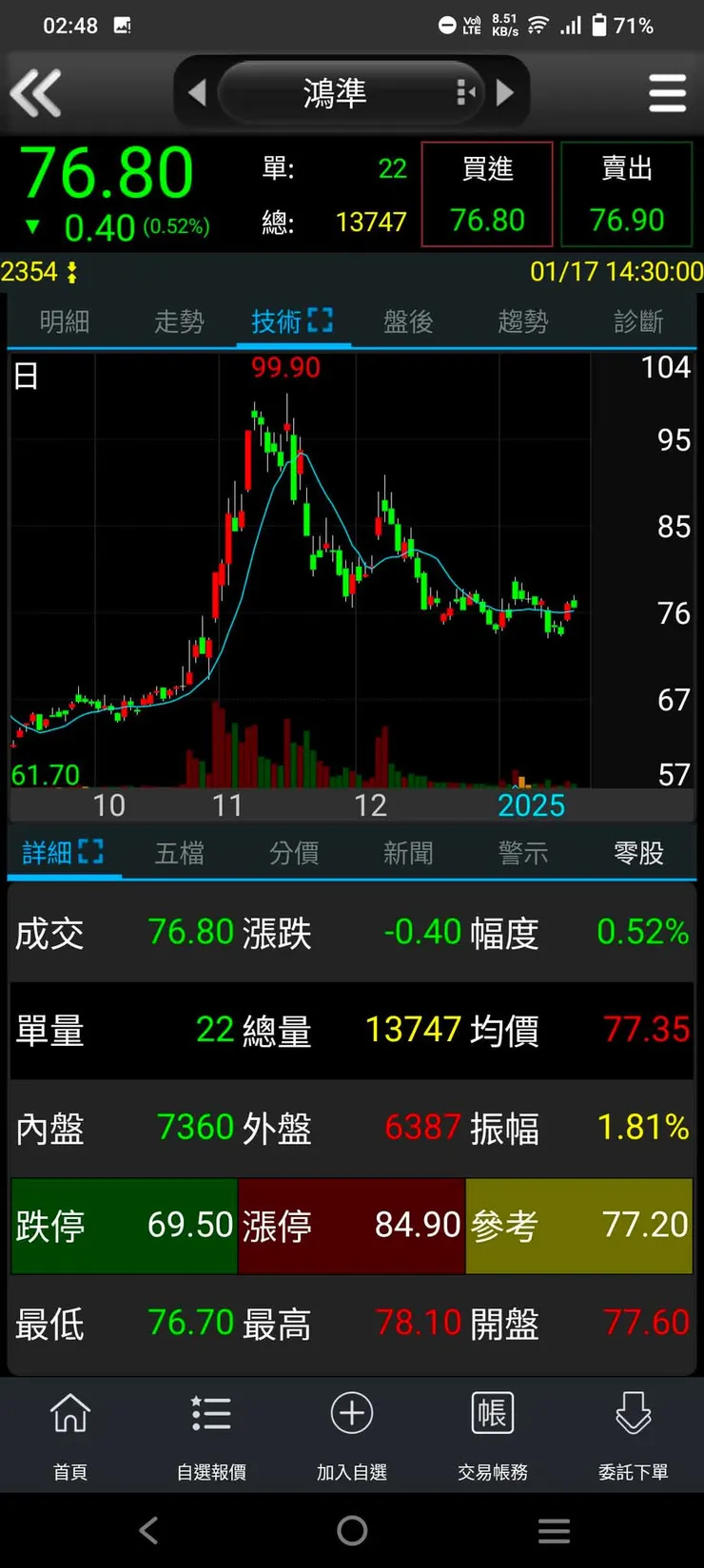Select the 診斷 tab
The height and width of the screenshot is (1568, 704).
pos(637,321)
